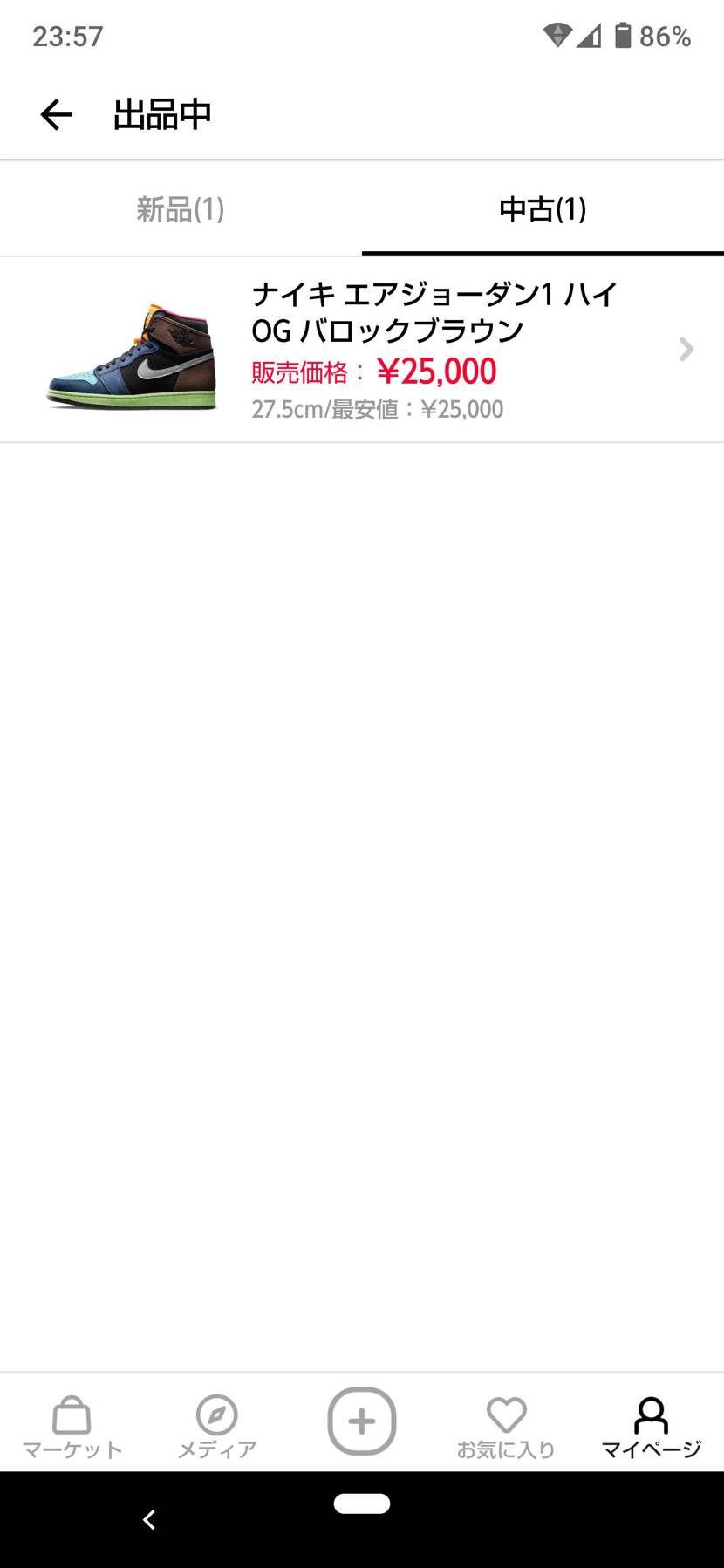The width and height of the screenshot is (724, 1568).
Task: Switch to the メディア tab
Action: (x=217, y=1426)
